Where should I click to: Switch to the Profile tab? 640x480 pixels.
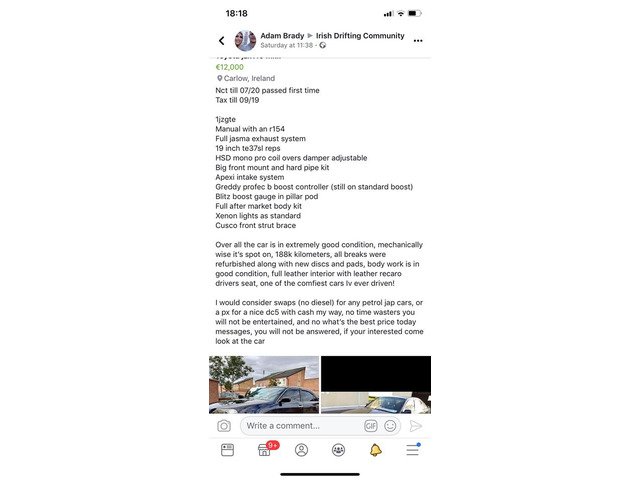[301, 450]
